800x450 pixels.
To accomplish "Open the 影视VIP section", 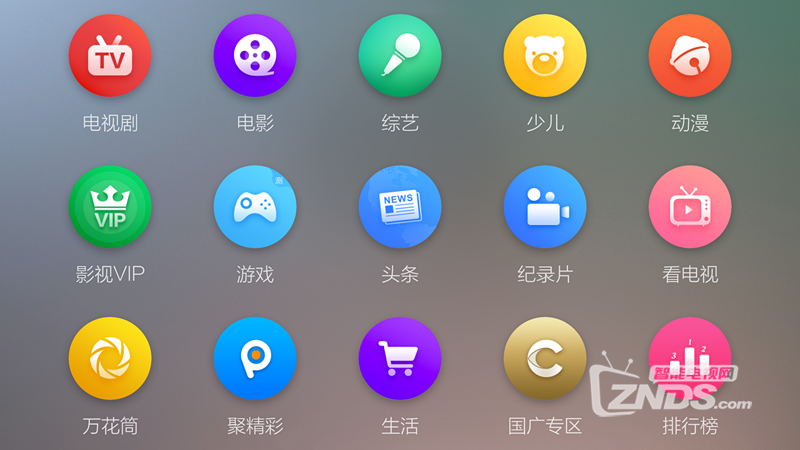I will pyautogui.click(x=110, y=207).
